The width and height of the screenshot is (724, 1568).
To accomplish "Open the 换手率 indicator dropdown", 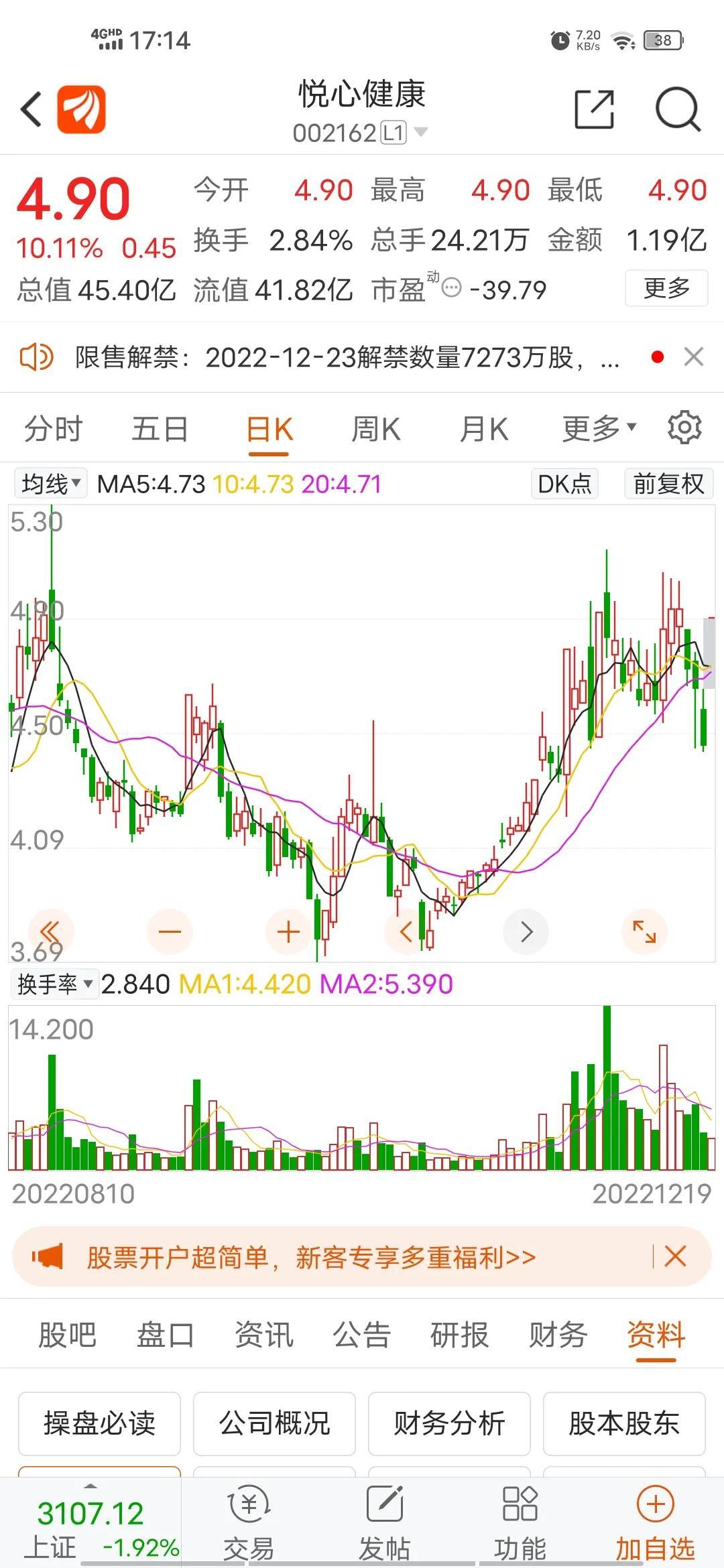I will 55,985.
